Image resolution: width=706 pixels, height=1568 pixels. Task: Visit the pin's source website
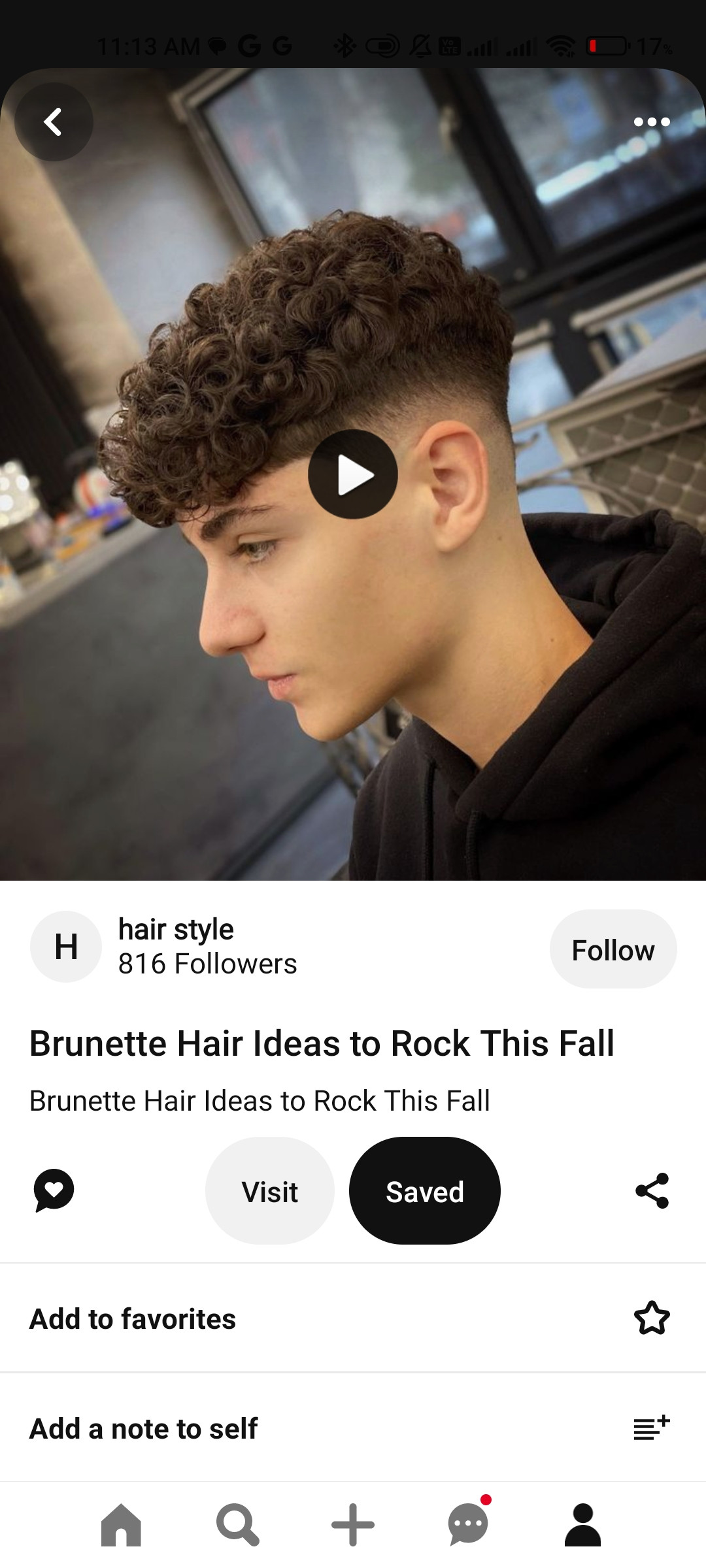point(270,1190)
